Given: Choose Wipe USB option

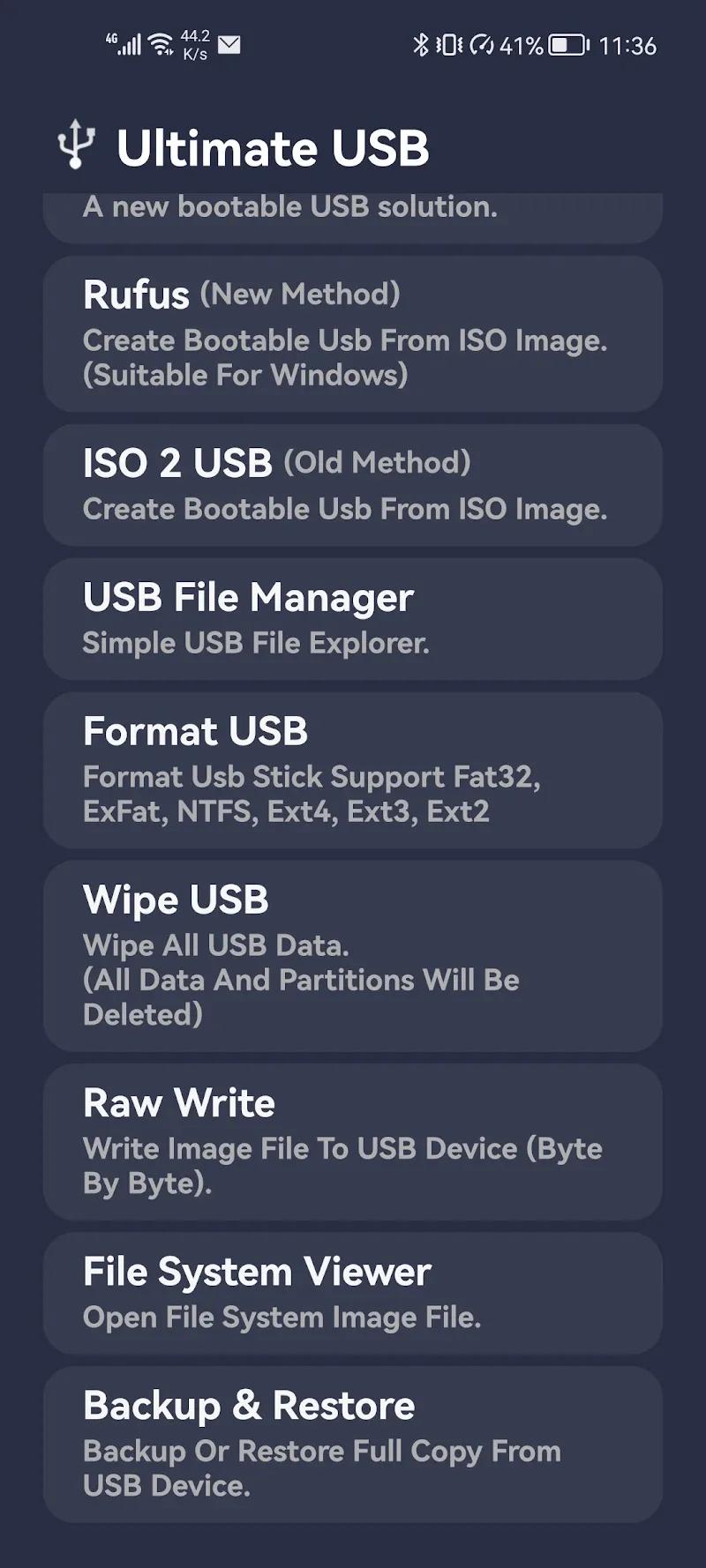Looking at the screenshot, I should pyautogui.click(x=353, y=956).
